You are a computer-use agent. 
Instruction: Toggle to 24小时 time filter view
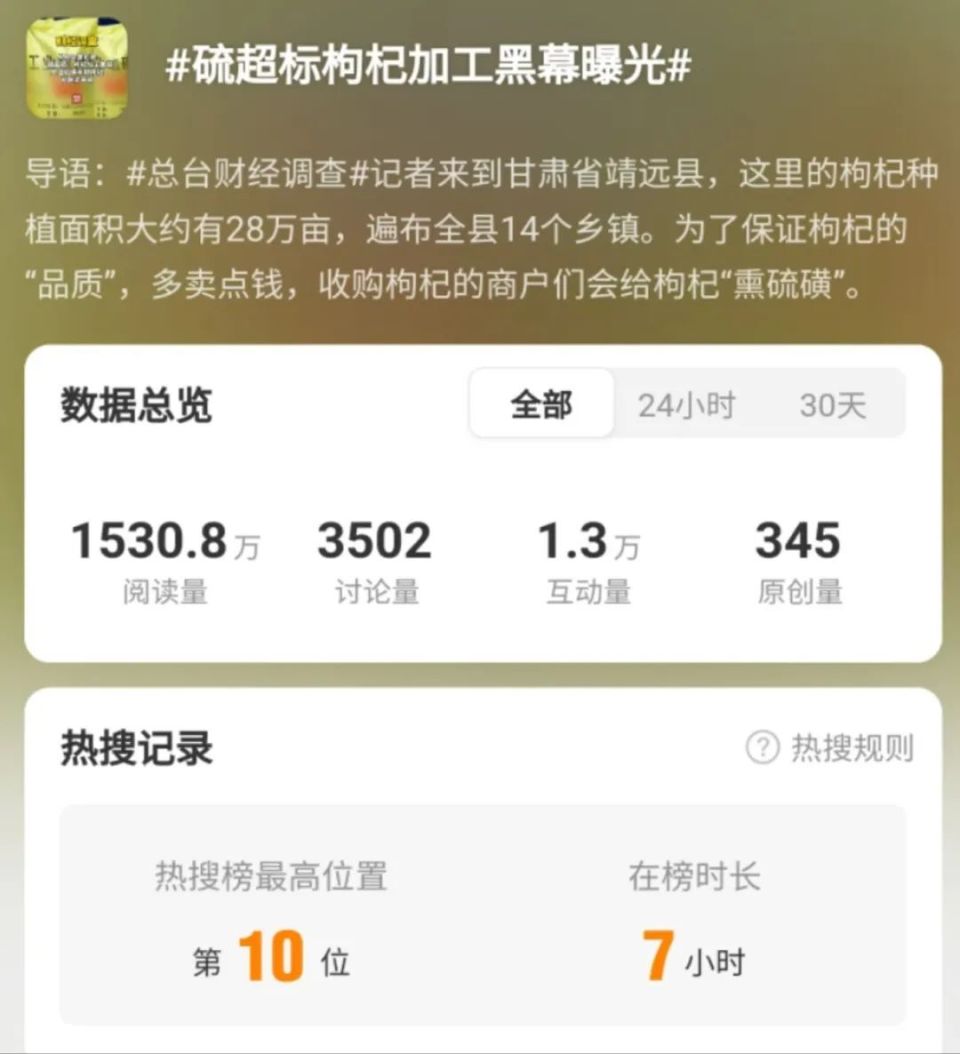pos(684,404)
